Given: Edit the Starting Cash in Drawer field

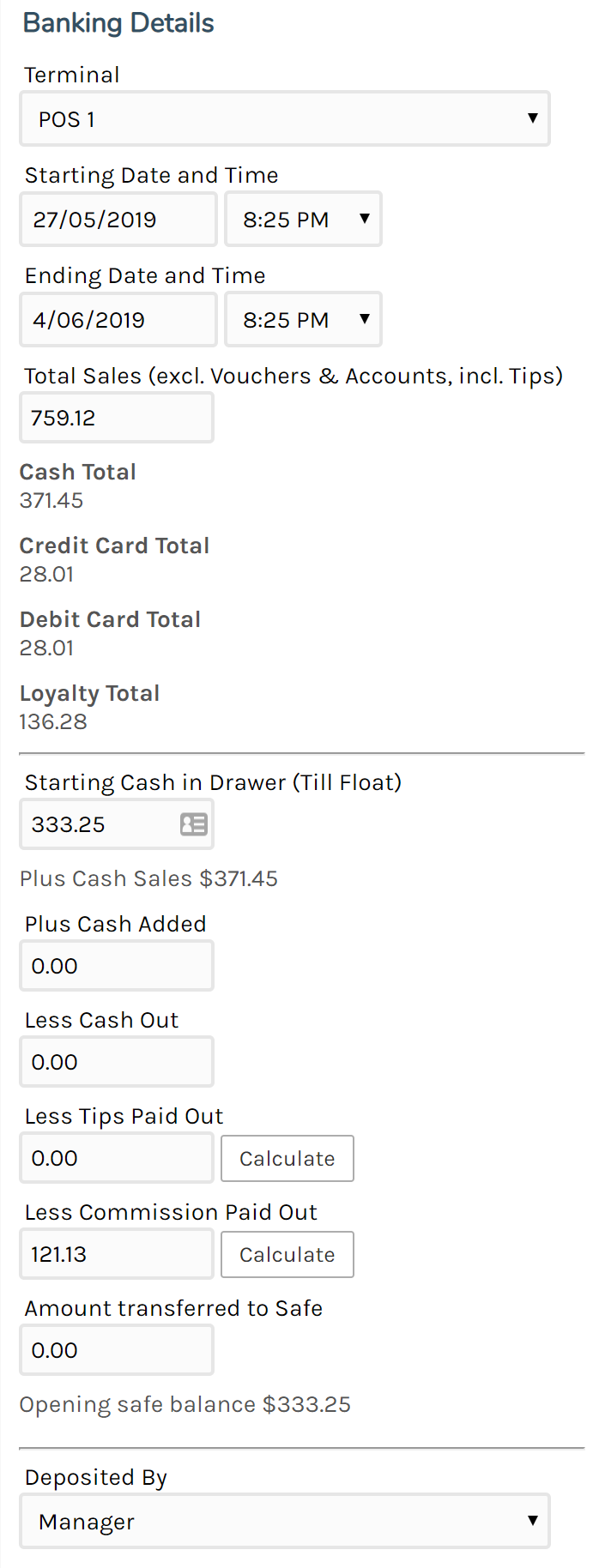Looking at the screenshot, I should pos(99,824).
